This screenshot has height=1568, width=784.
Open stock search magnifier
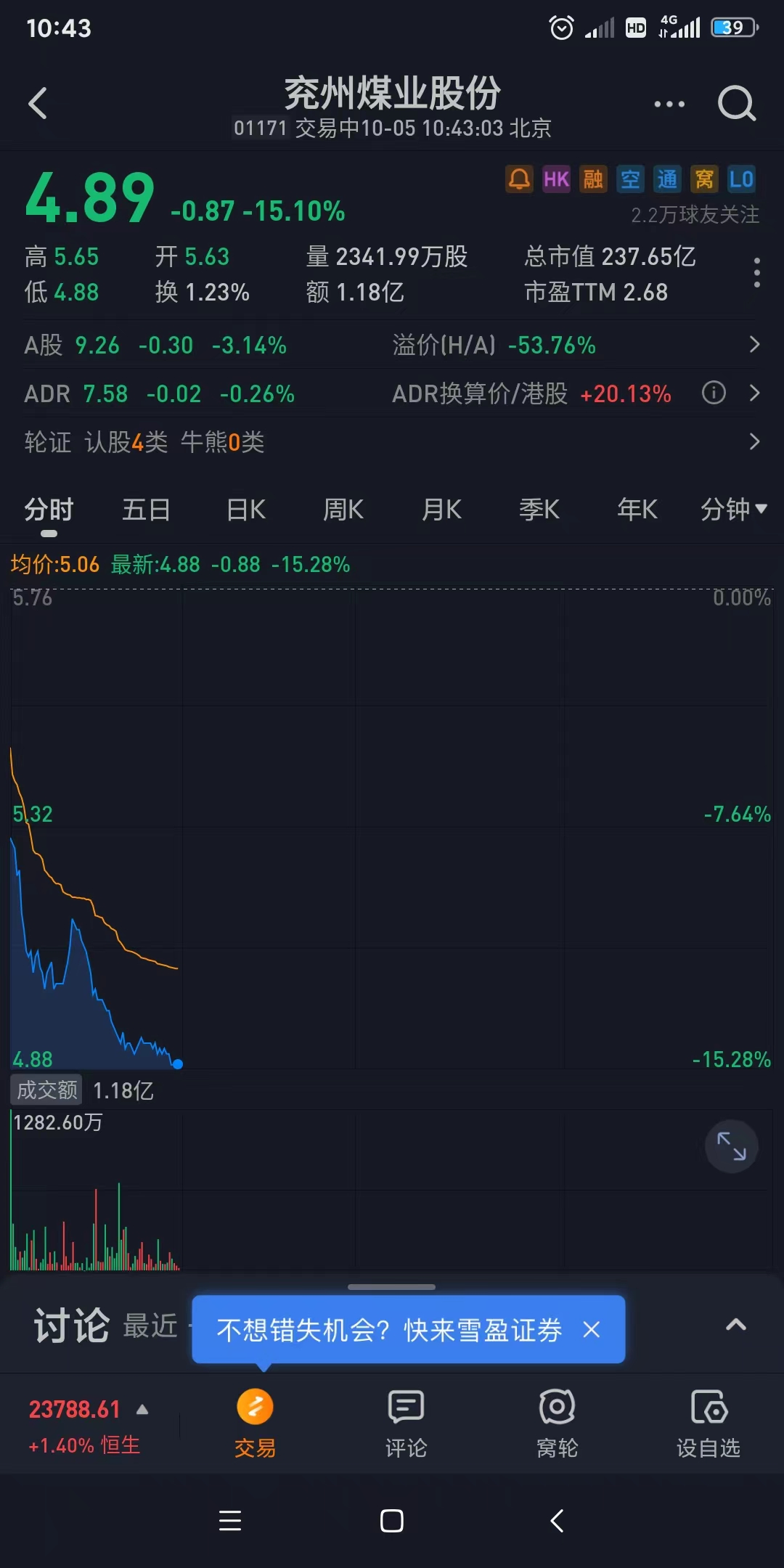736,104
